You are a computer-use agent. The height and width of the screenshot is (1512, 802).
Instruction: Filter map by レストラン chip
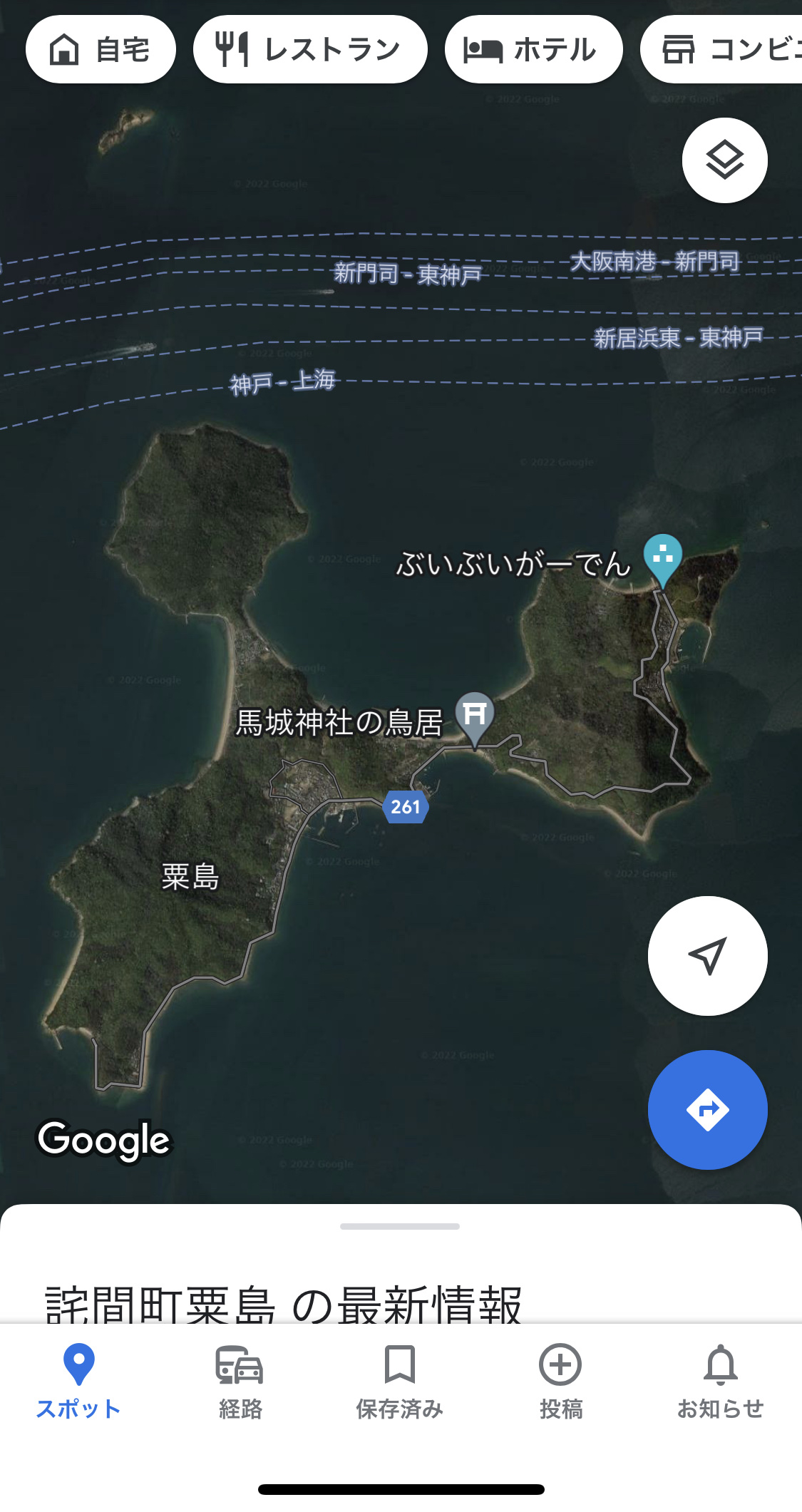(x=310, y=49)
